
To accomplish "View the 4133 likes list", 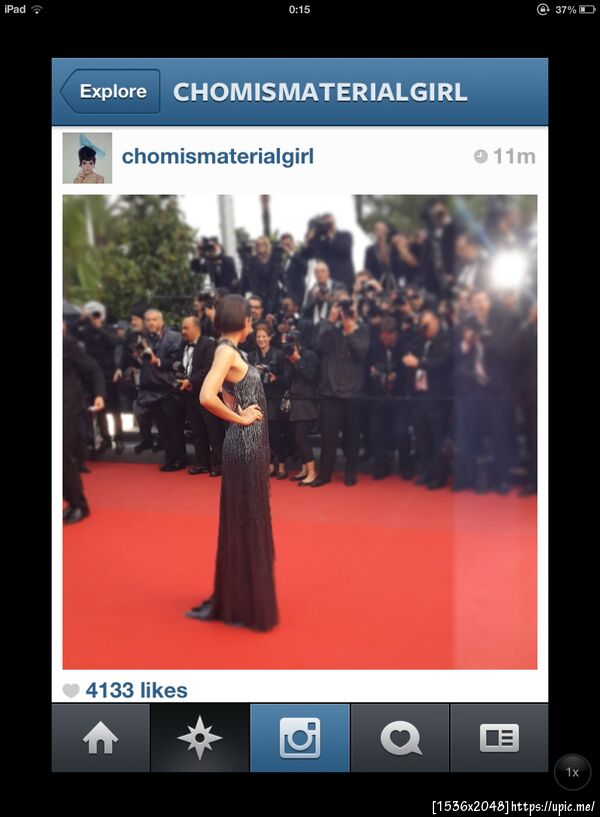I will coord(135,690).
